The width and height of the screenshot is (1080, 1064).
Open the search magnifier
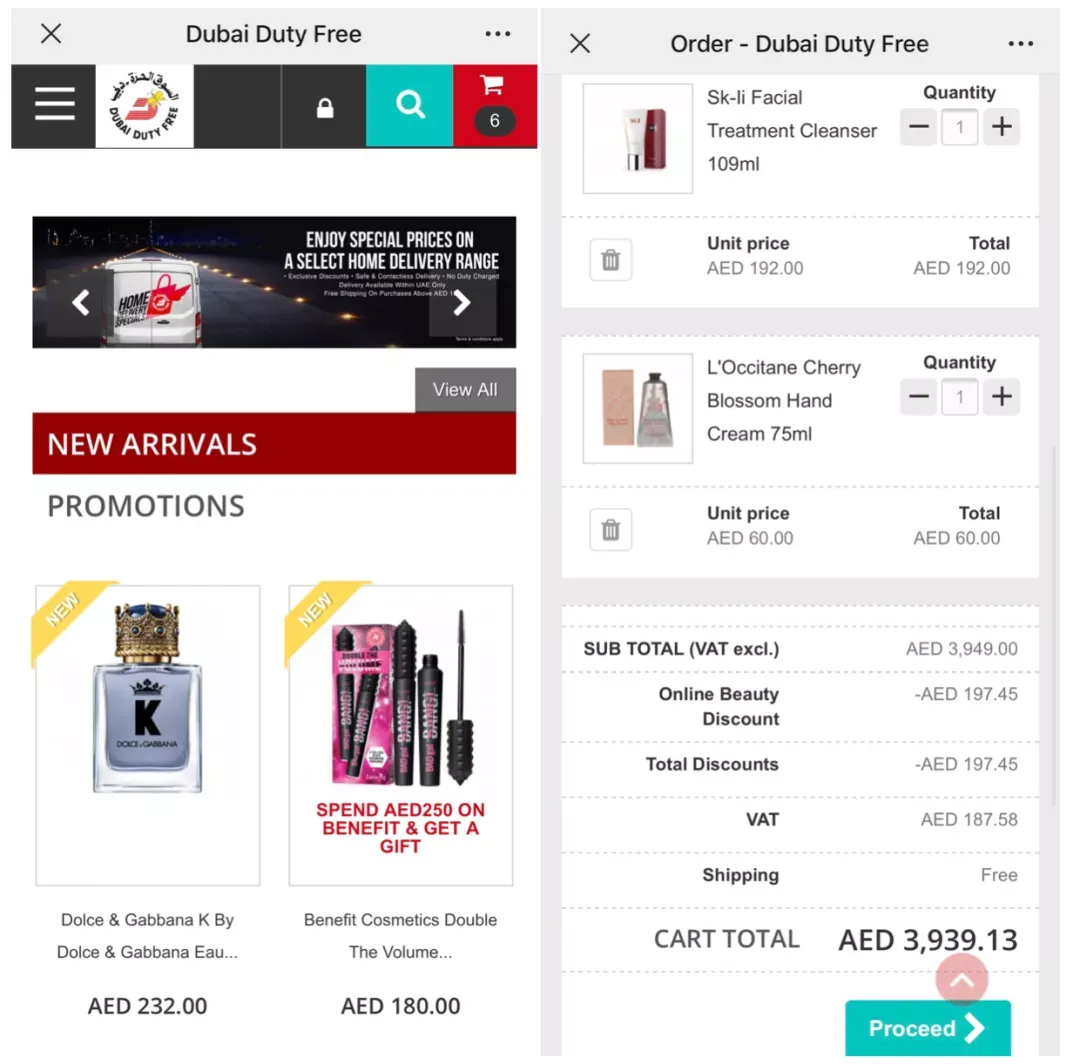tap(410, 105)
